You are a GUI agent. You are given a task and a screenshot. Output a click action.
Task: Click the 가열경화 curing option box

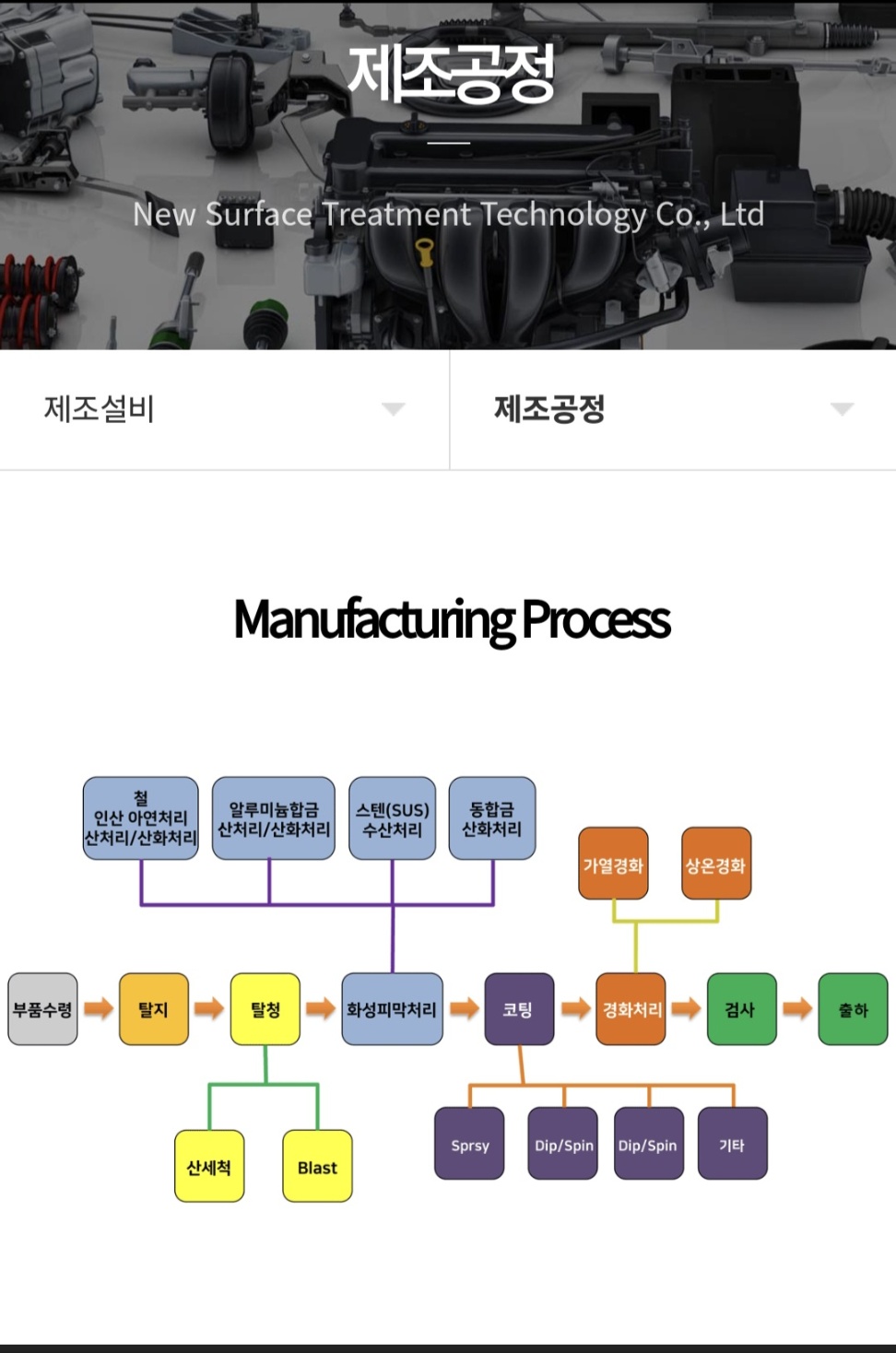click(x=616, y=864)
